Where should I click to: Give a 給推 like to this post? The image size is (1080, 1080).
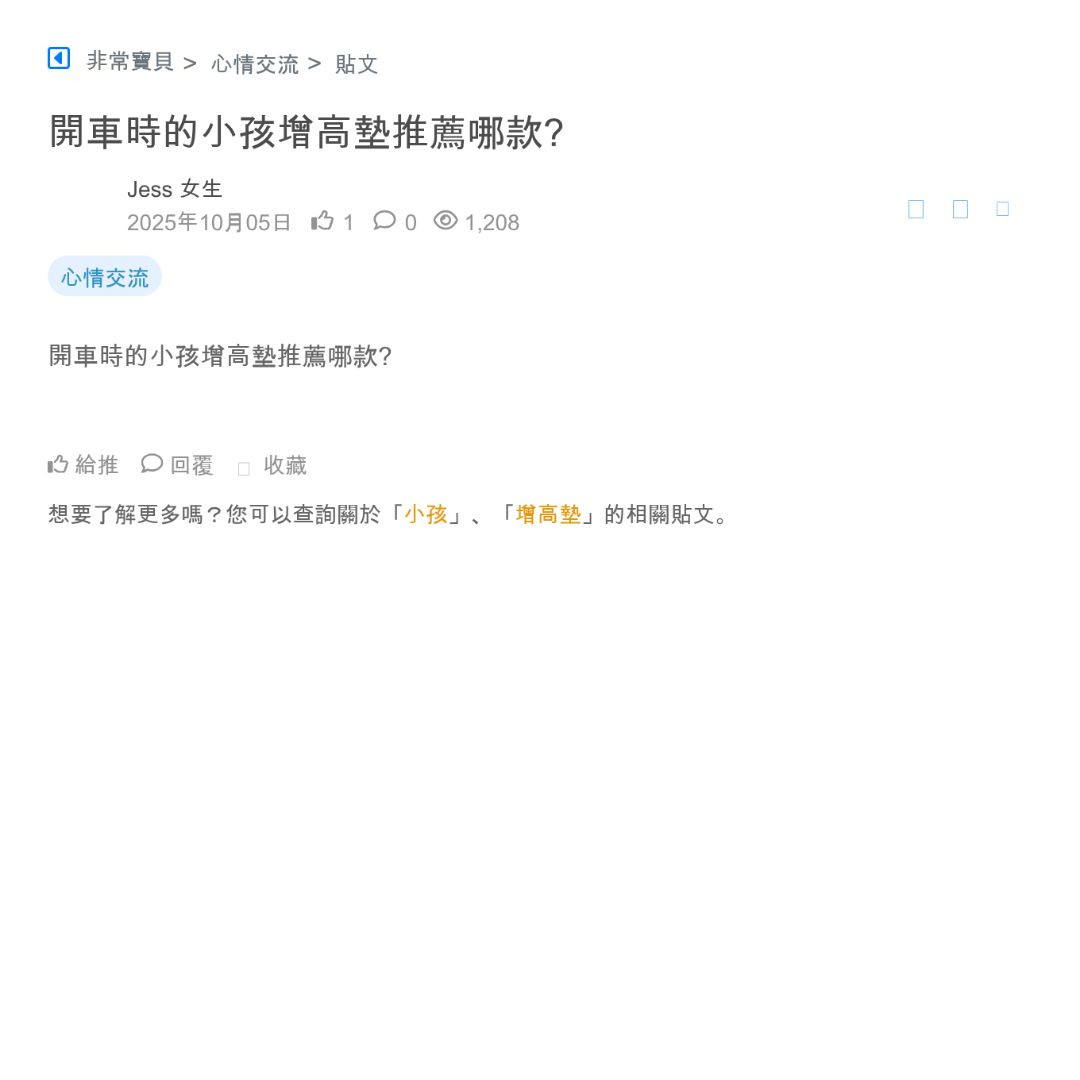tap(84, 465)
